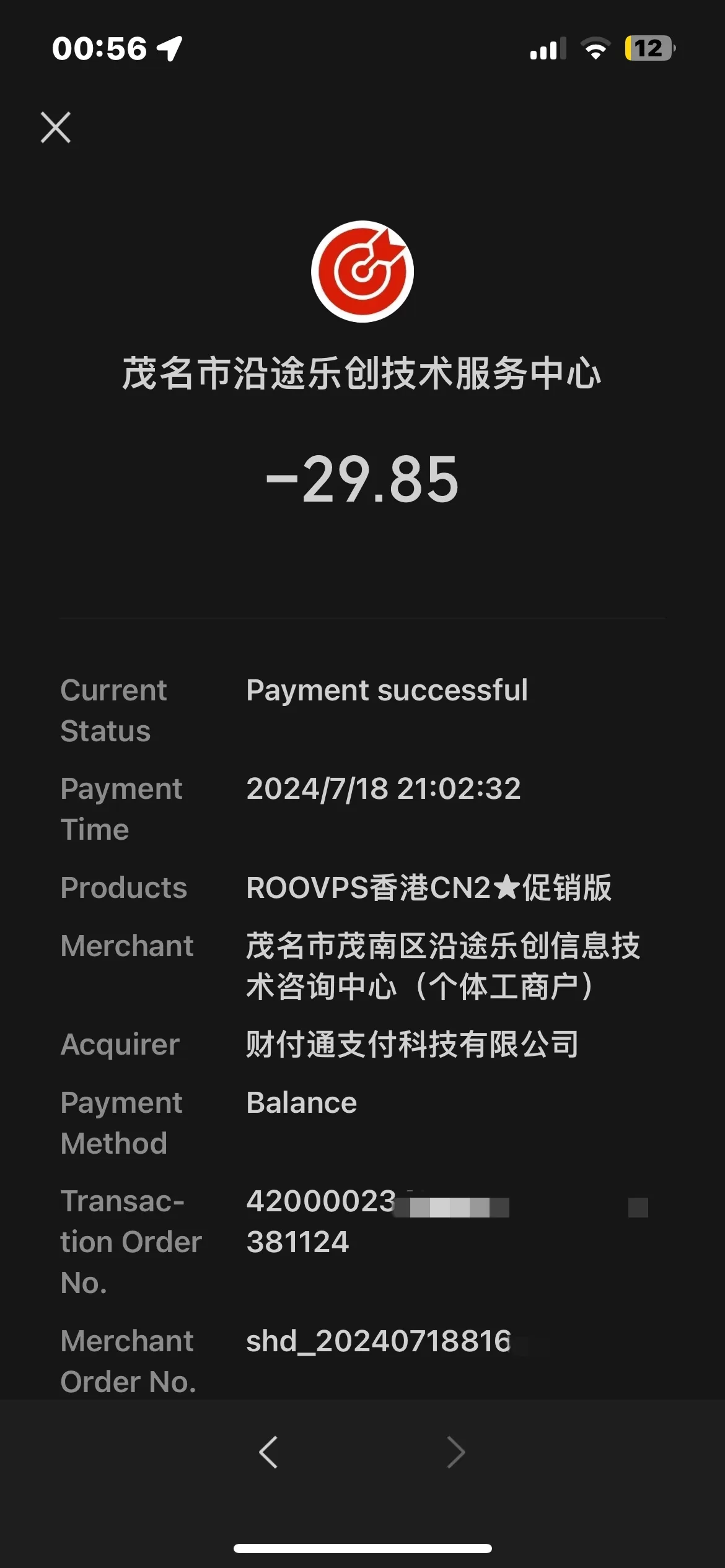Go back using the bottom back arrow
The height and width of the screenshot is (1568, 725).
point(268,1452)
